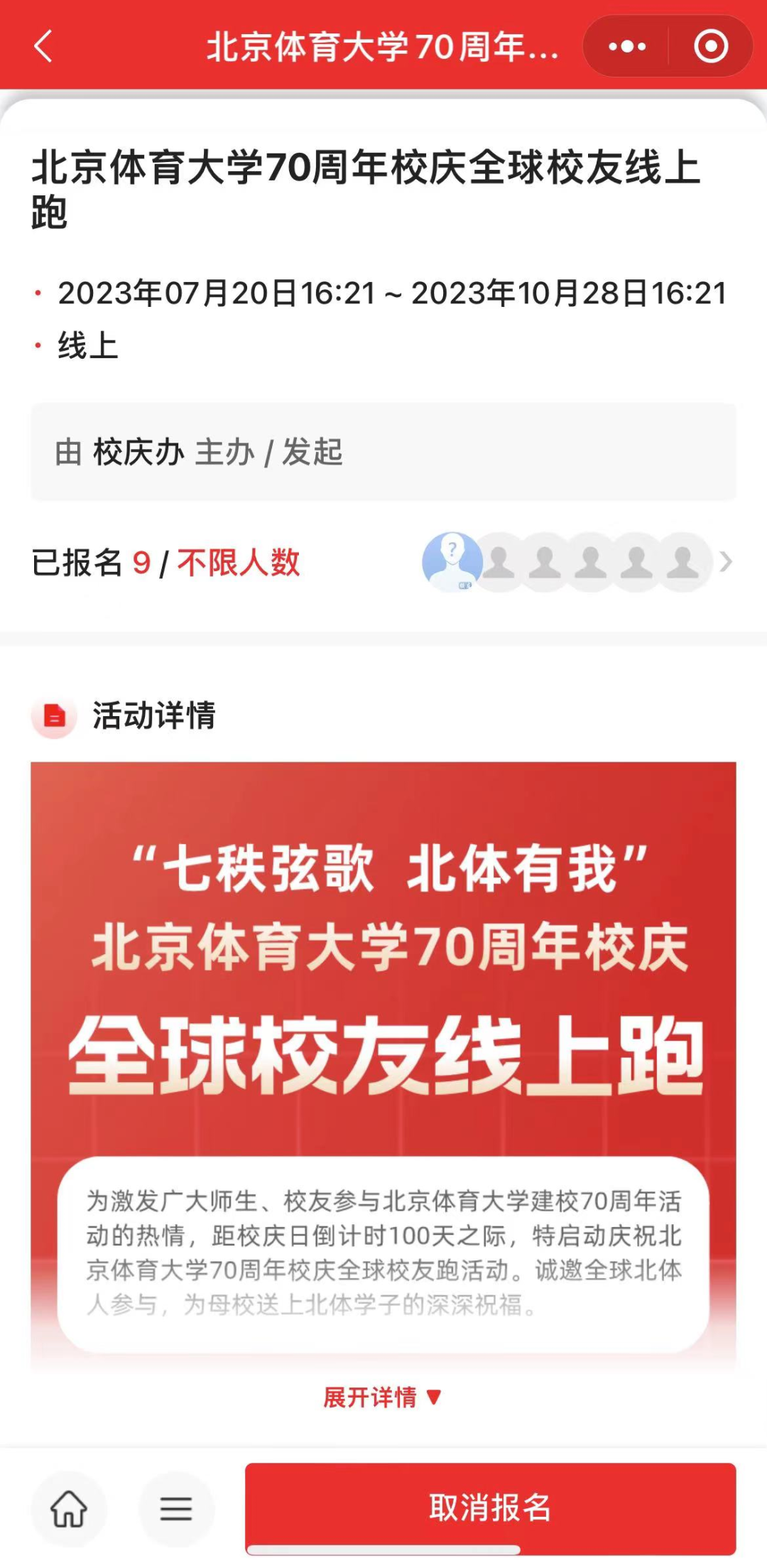This screenshot has height=1568, width=767.
Task: Go to home via the house icon
Action: 69,1508
